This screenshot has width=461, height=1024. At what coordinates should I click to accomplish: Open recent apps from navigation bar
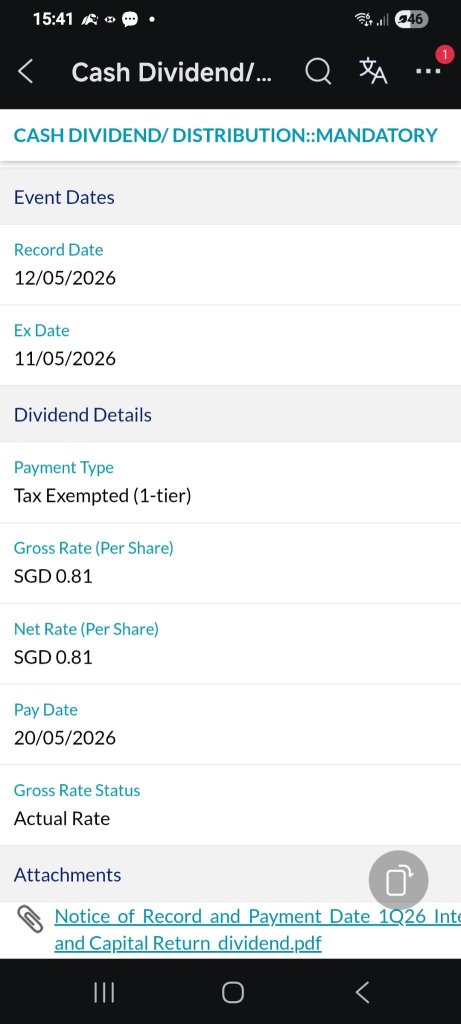pos(104,992)
